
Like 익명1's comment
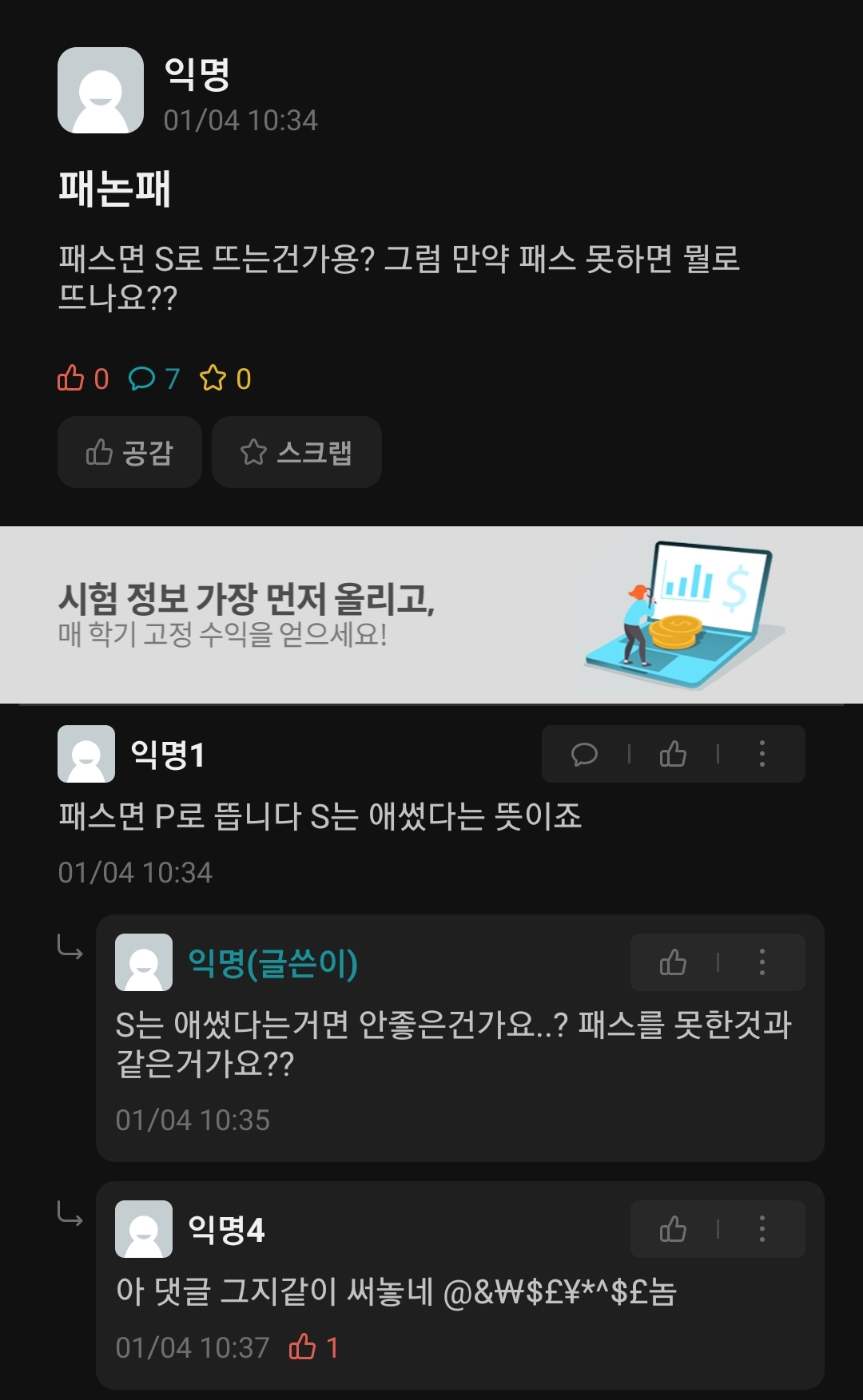coord(673,754)
